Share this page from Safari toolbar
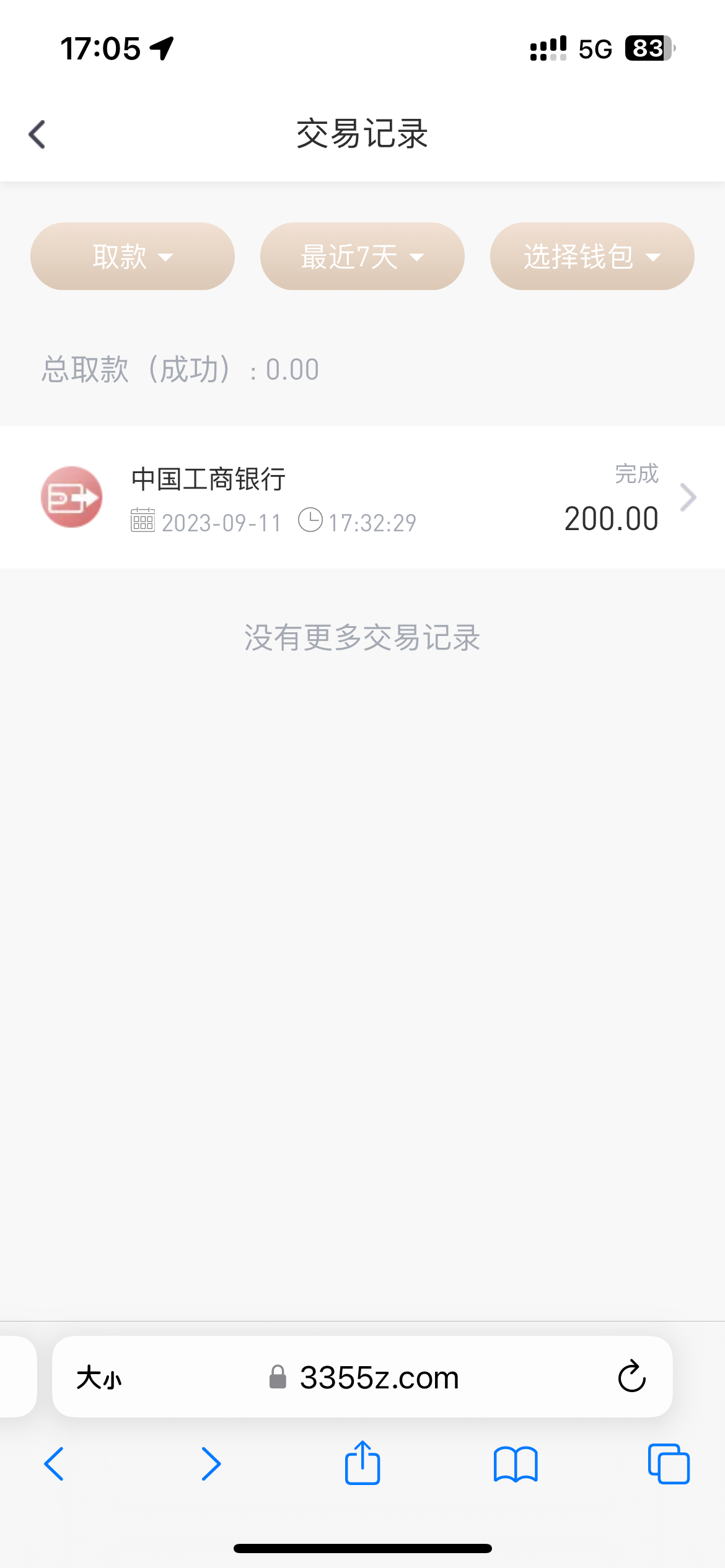Image resolution: width=725 pixels, height=1568 pixels. point(362,1463)
